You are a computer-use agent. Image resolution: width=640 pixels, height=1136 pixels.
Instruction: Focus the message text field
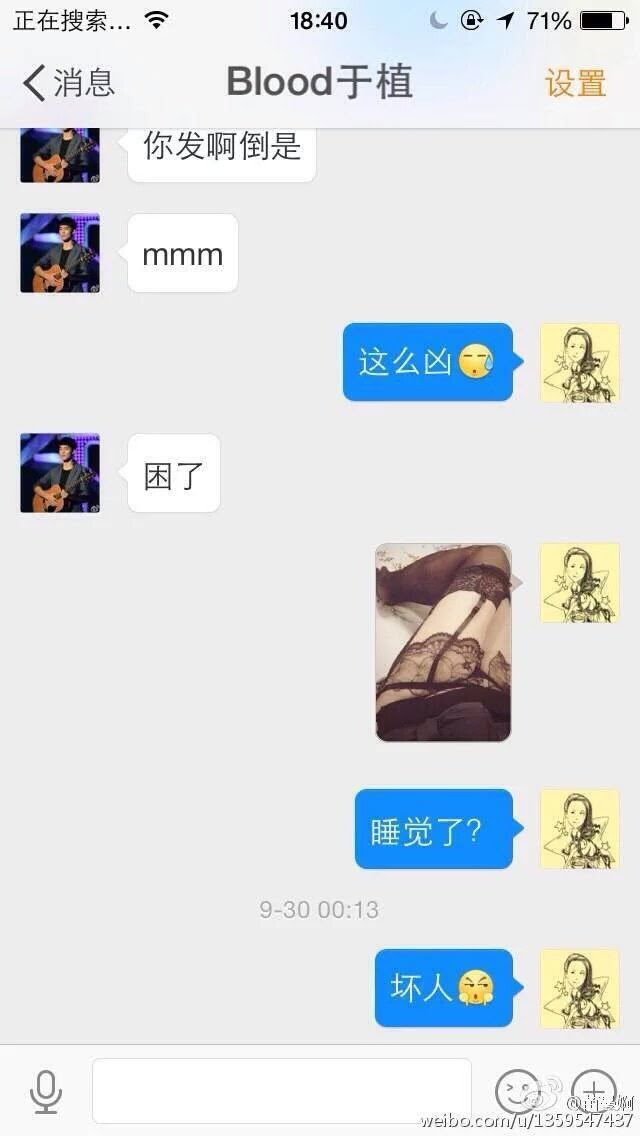click(282, 1091)
